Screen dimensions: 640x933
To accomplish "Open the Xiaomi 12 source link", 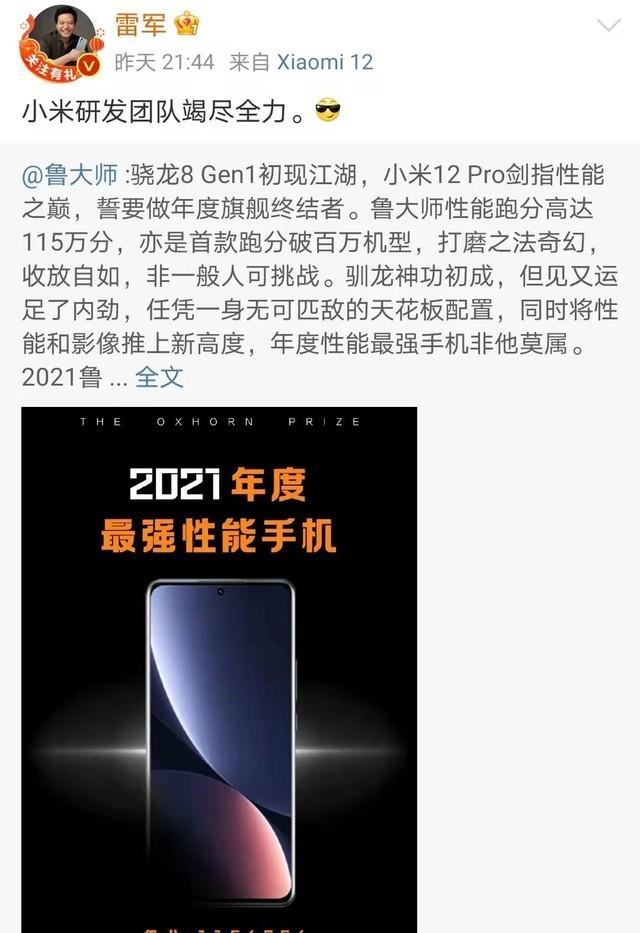I will (323, 62).
